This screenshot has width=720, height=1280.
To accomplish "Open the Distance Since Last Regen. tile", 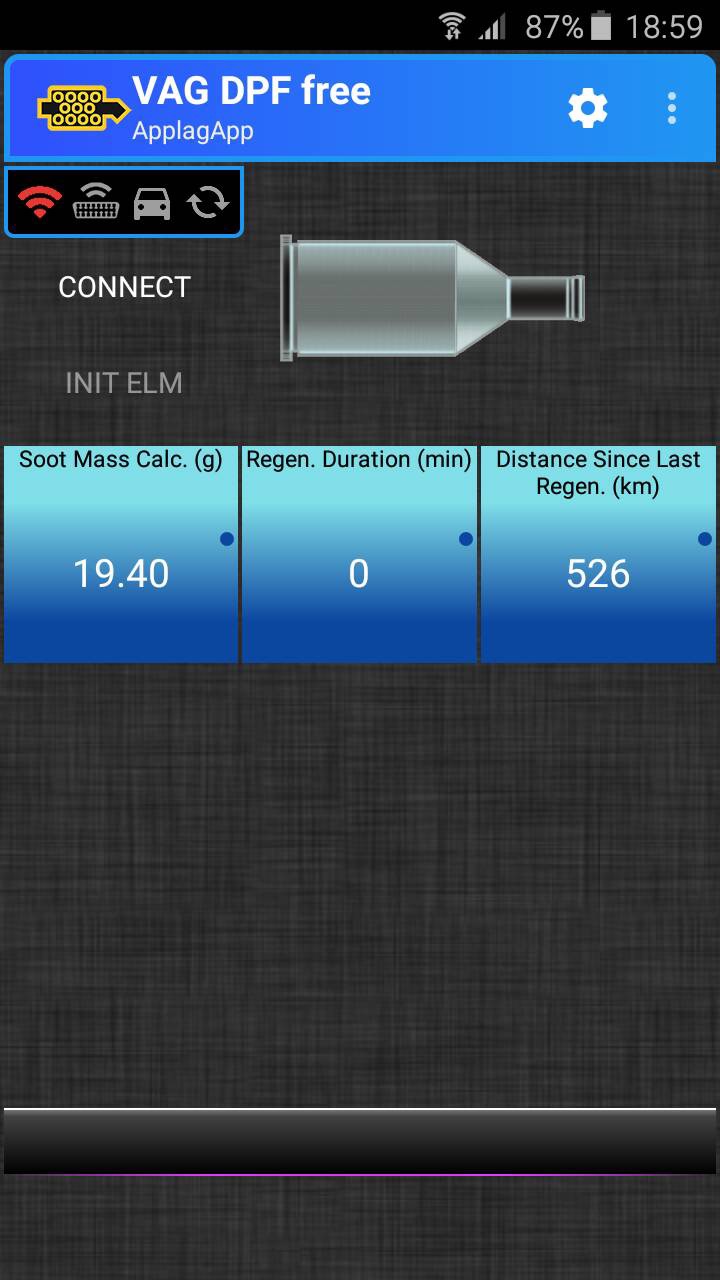I will (x=598, y=554).
